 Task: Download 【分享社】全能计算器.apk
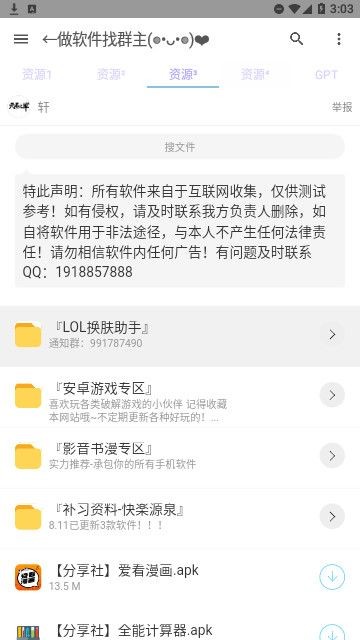point(332,632)
